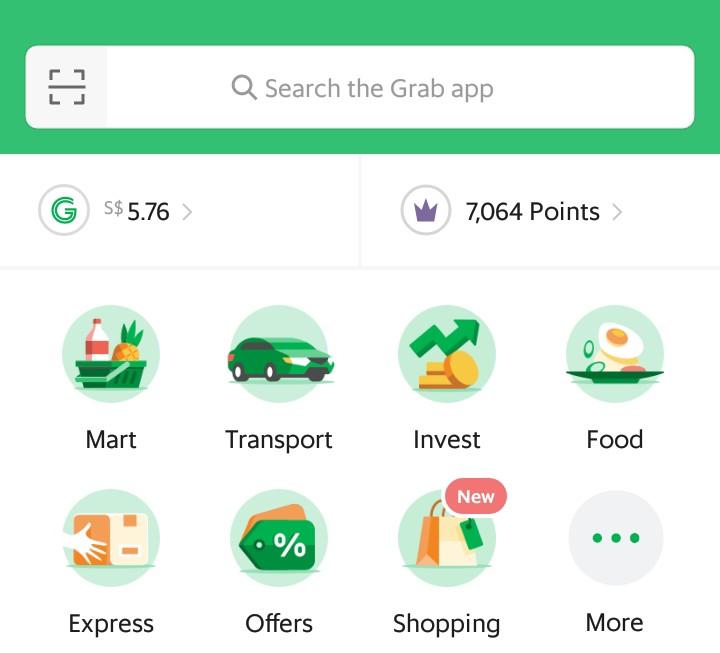Open the QR code scanner
Image resolution: width=720 pixels, height=653 pixels.
point(66,87)
